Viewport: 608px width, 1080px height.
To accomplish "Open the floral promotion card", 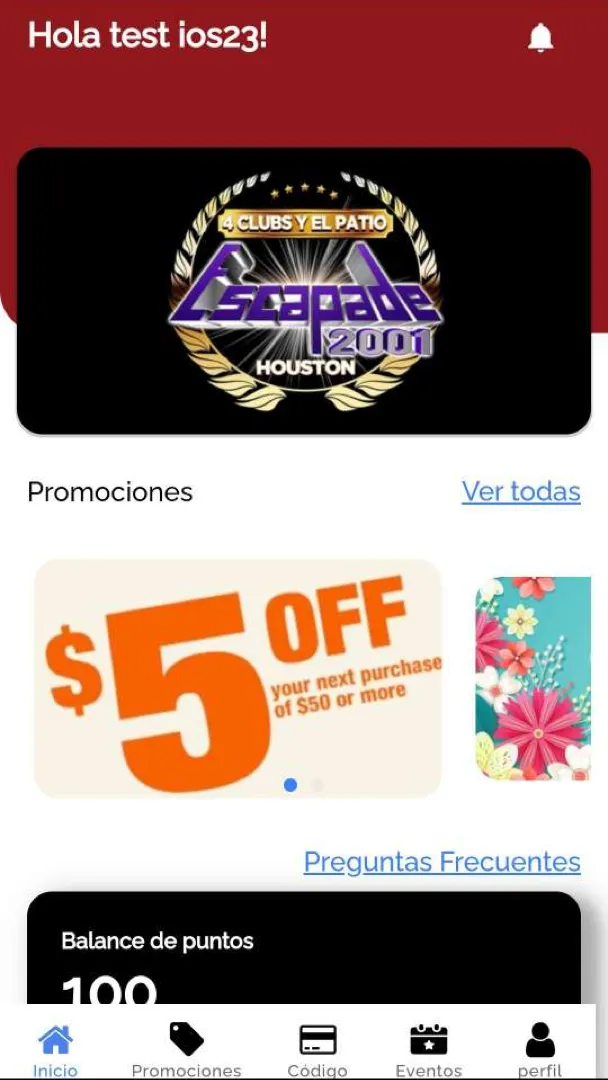I will [533, 678].
